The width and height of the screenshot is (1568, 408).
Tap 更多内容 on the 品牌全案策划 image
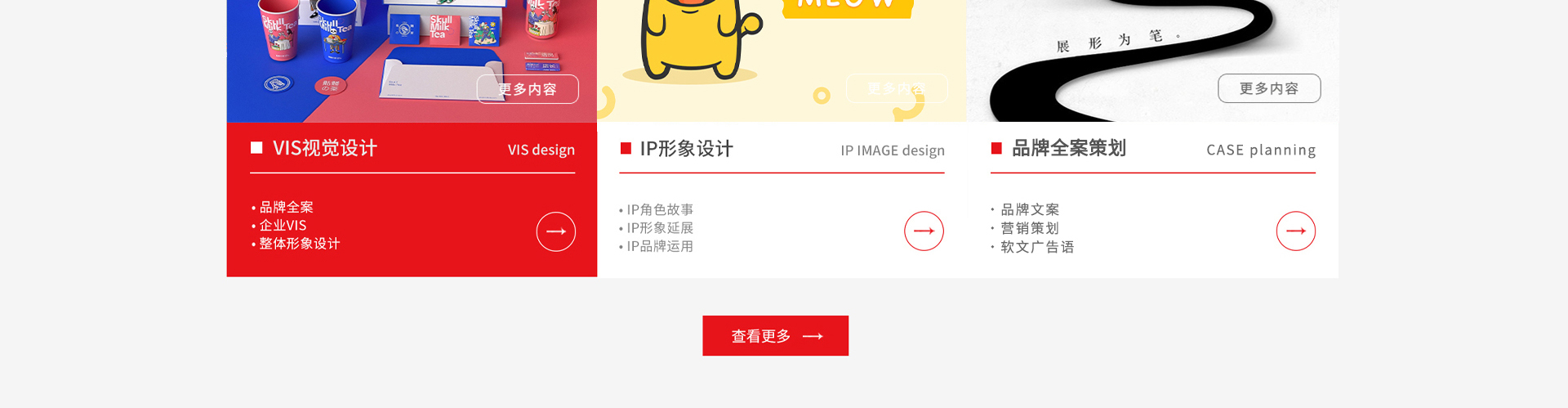click(x=1268, y=88)
